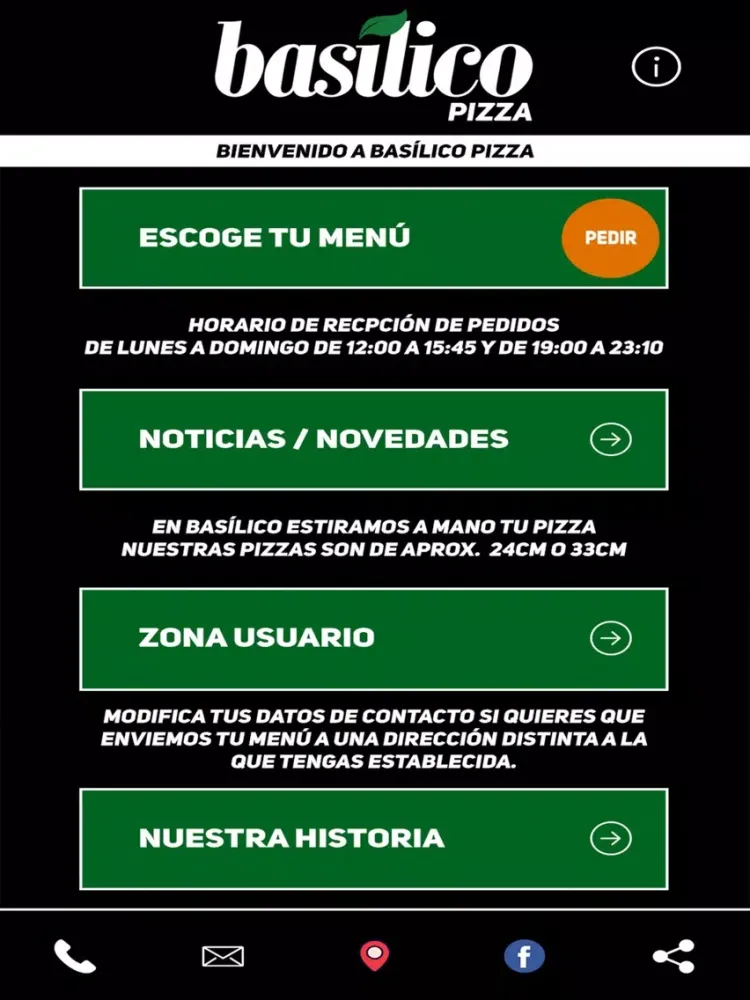This screenshot has height=1000, width=750.
Task: Share the app
Action: click(x=673, y=957)
